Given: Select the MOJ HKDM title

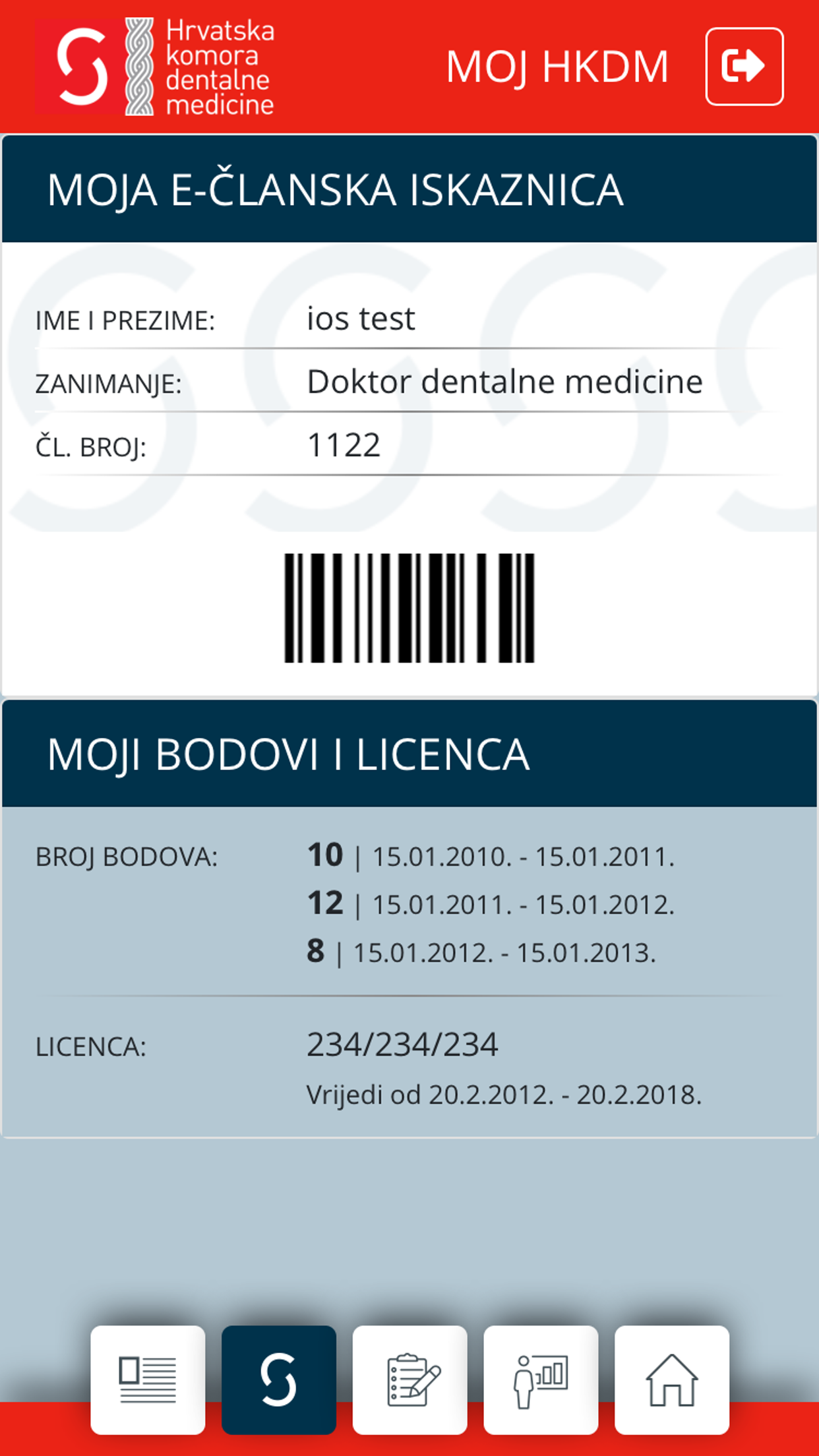Looking at the screenshot, I should pyautogui.click(x=558, y=65).
